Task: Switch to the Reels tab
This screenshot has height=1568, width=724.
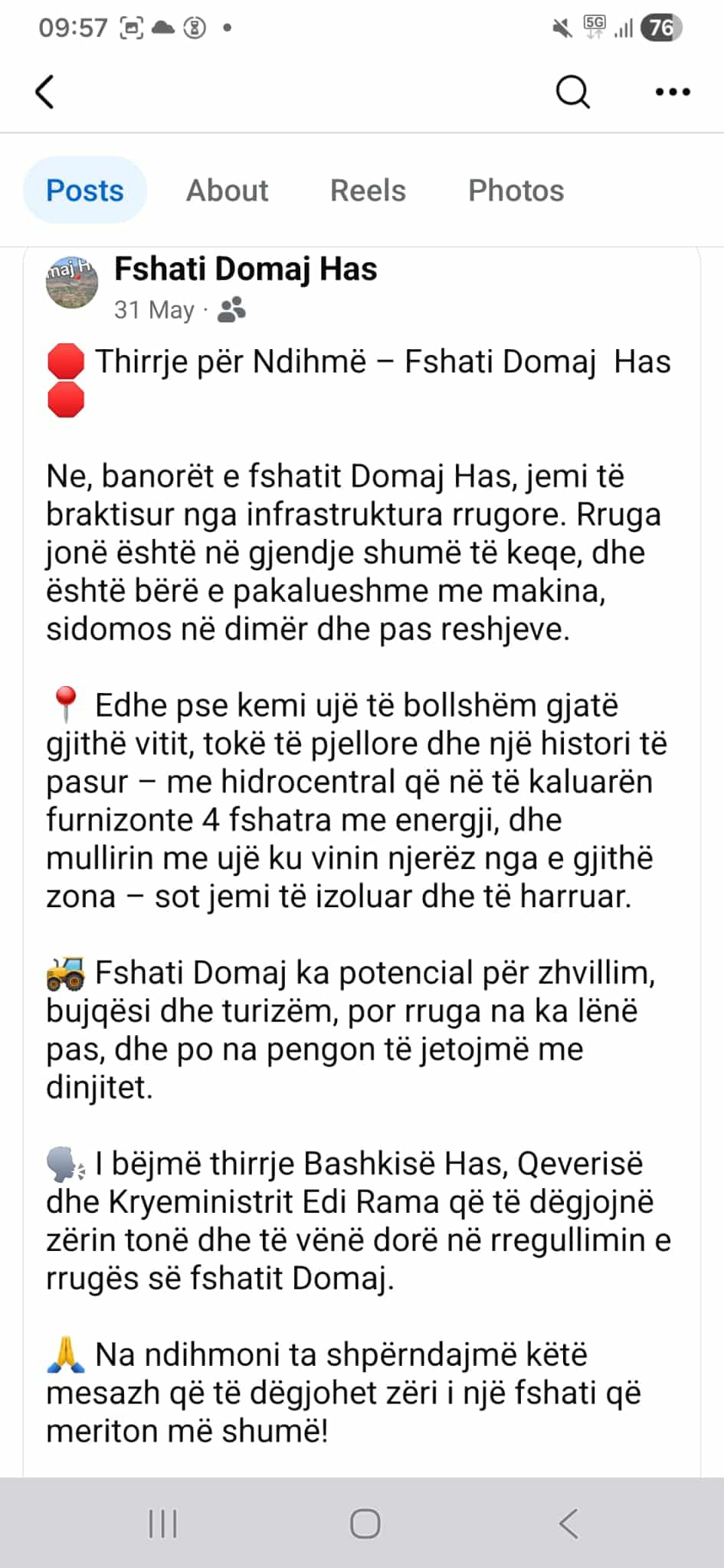Action: (x=368, y=191)
